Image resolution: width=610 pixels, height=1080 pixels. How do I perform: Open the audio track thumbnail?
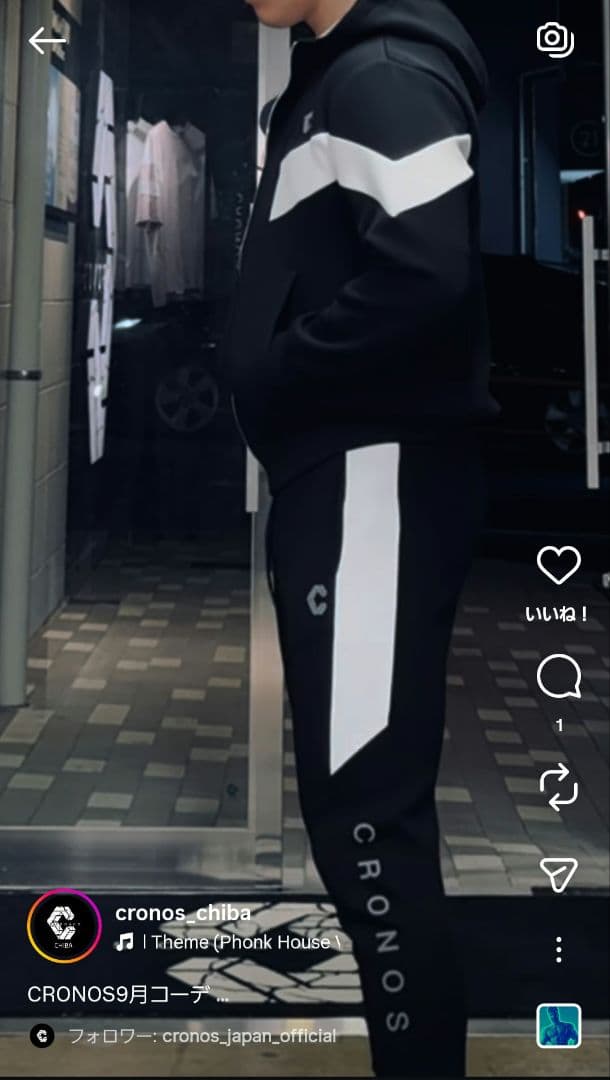[558, 1026]
